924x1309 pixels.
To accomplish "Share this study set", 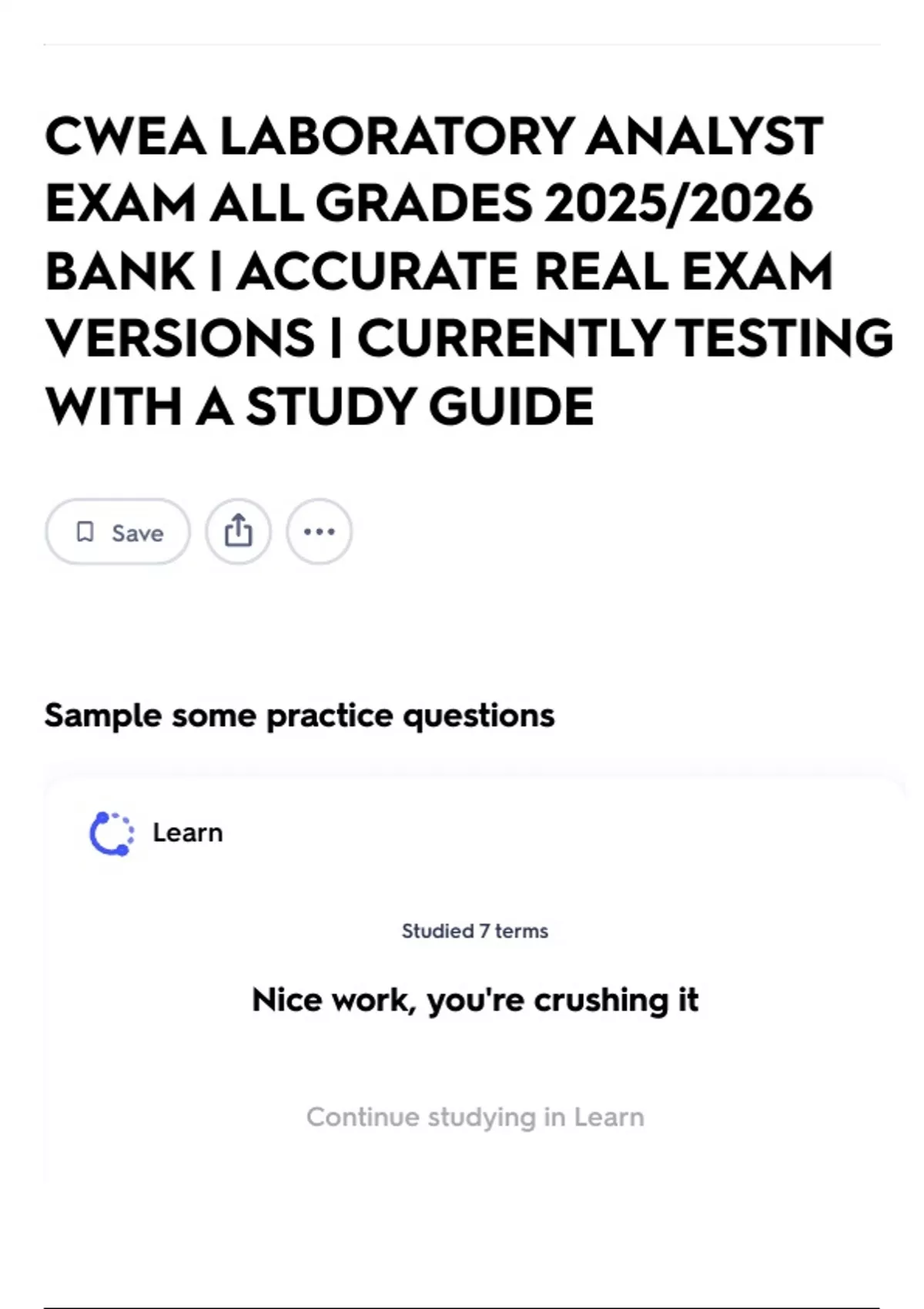I will pyautogui.click(x=238, y=531).
